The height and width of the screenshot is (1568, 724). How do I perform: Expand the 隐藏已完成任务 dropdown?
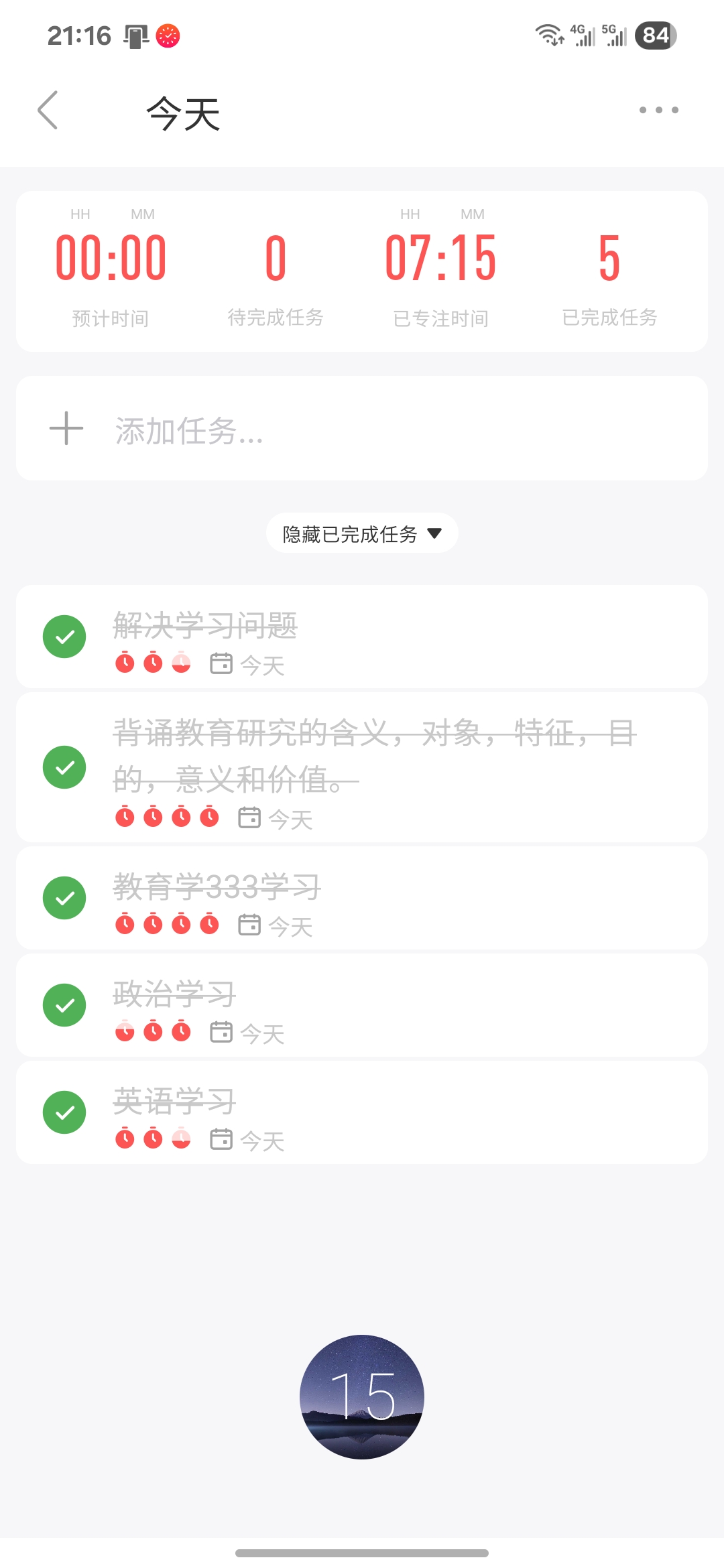click(362, 533)
